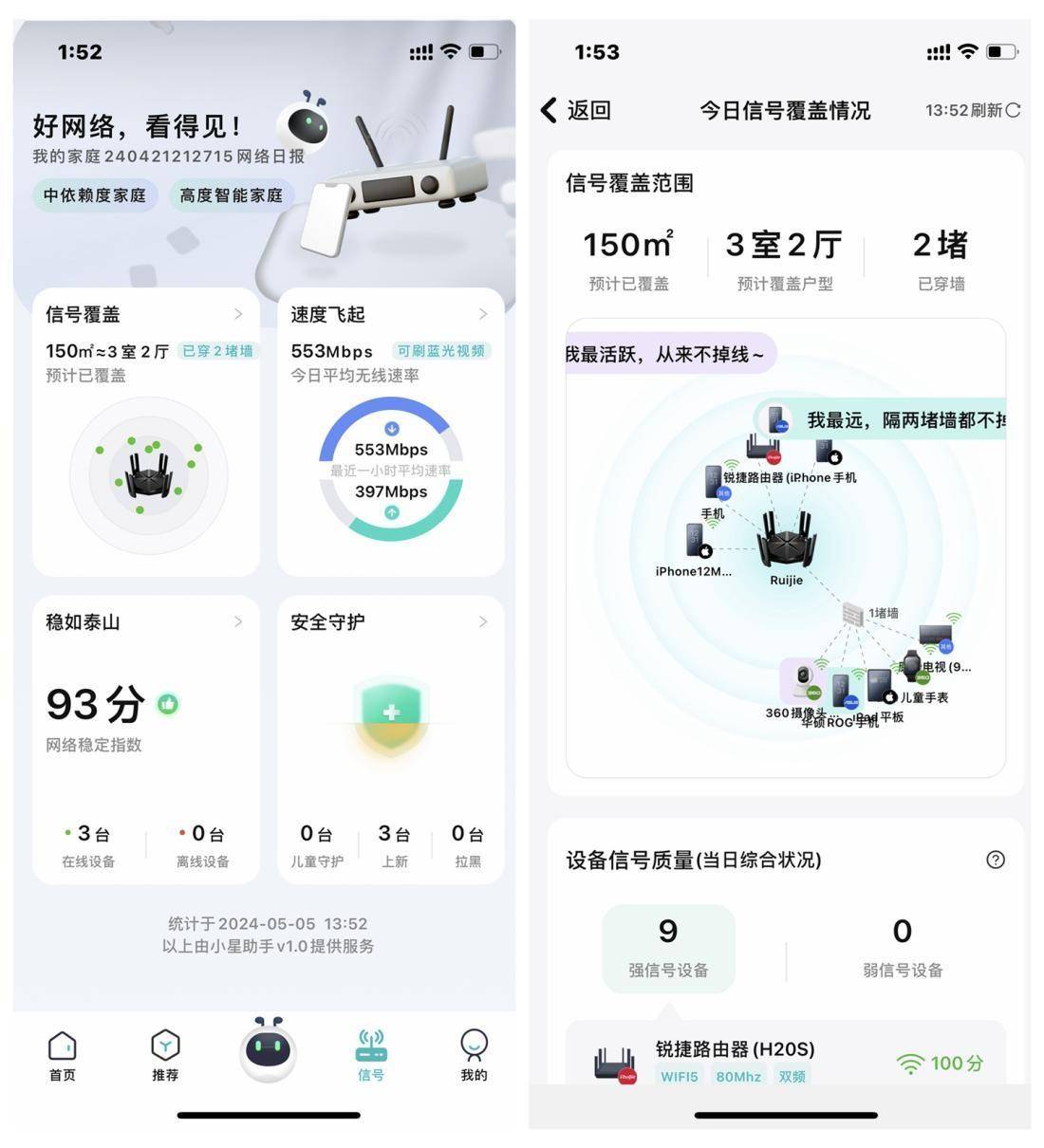Screen dimensions: 1044x1148
Task: Refresh the signal coverage data
Action: (x=972, y=110)
